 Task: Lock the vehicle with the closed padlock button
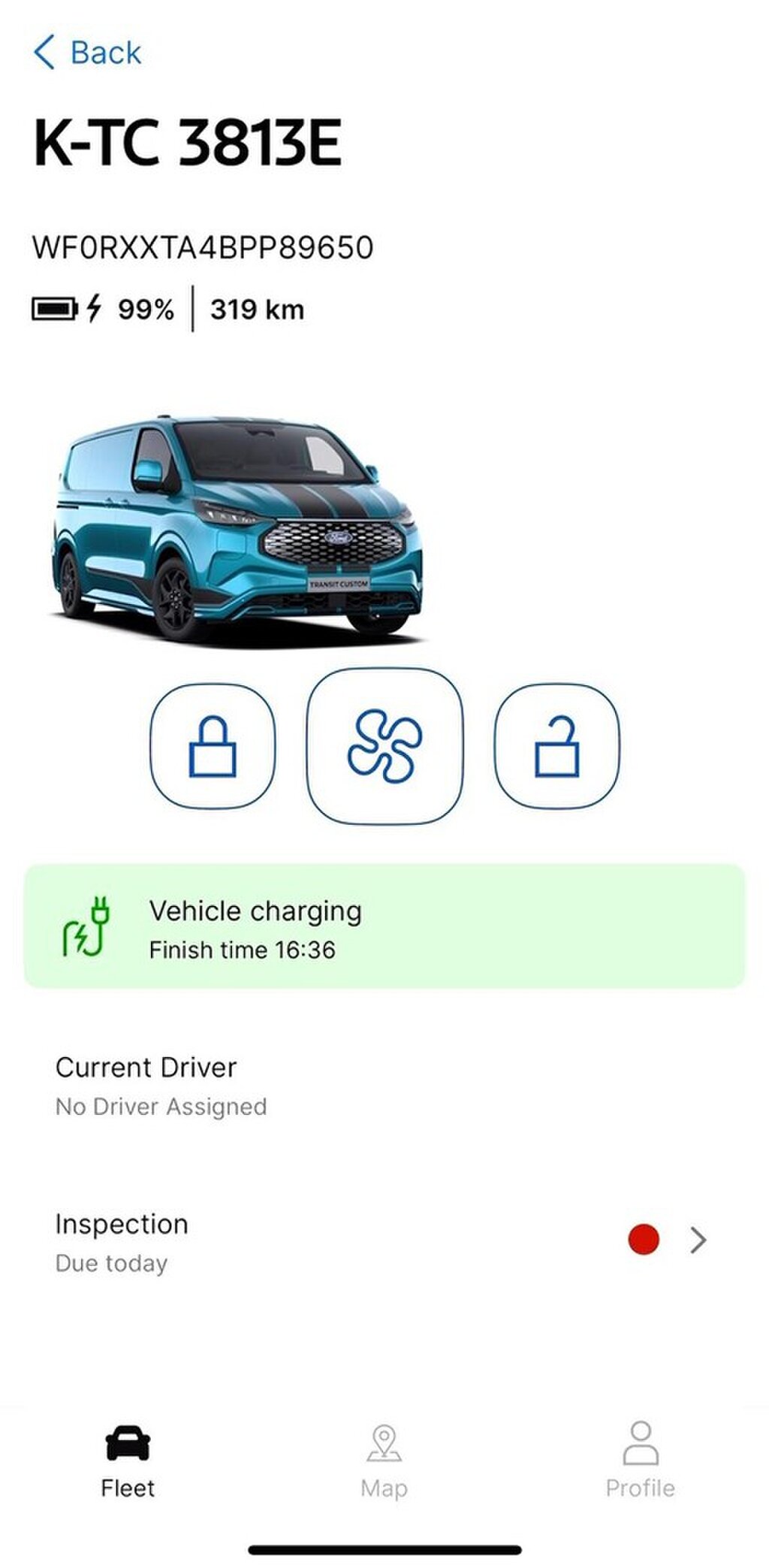pyautogui.click(x=213, y=746)
